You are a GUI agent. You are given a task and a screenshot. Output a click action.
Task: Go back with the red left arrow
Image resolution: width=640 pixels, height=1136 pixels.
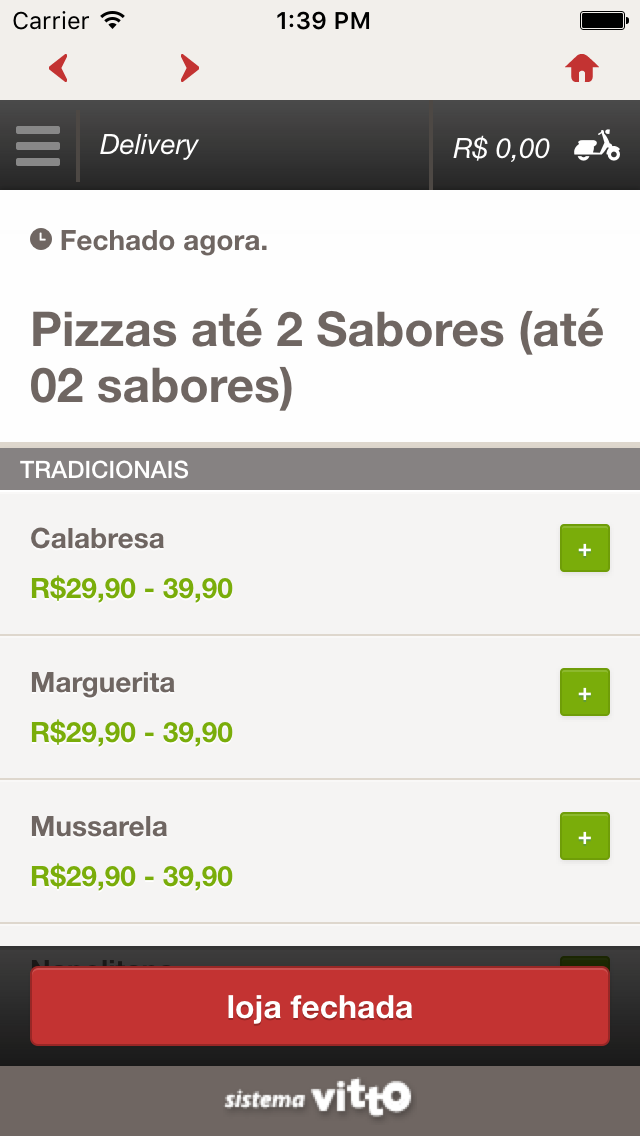coord(58,68)
